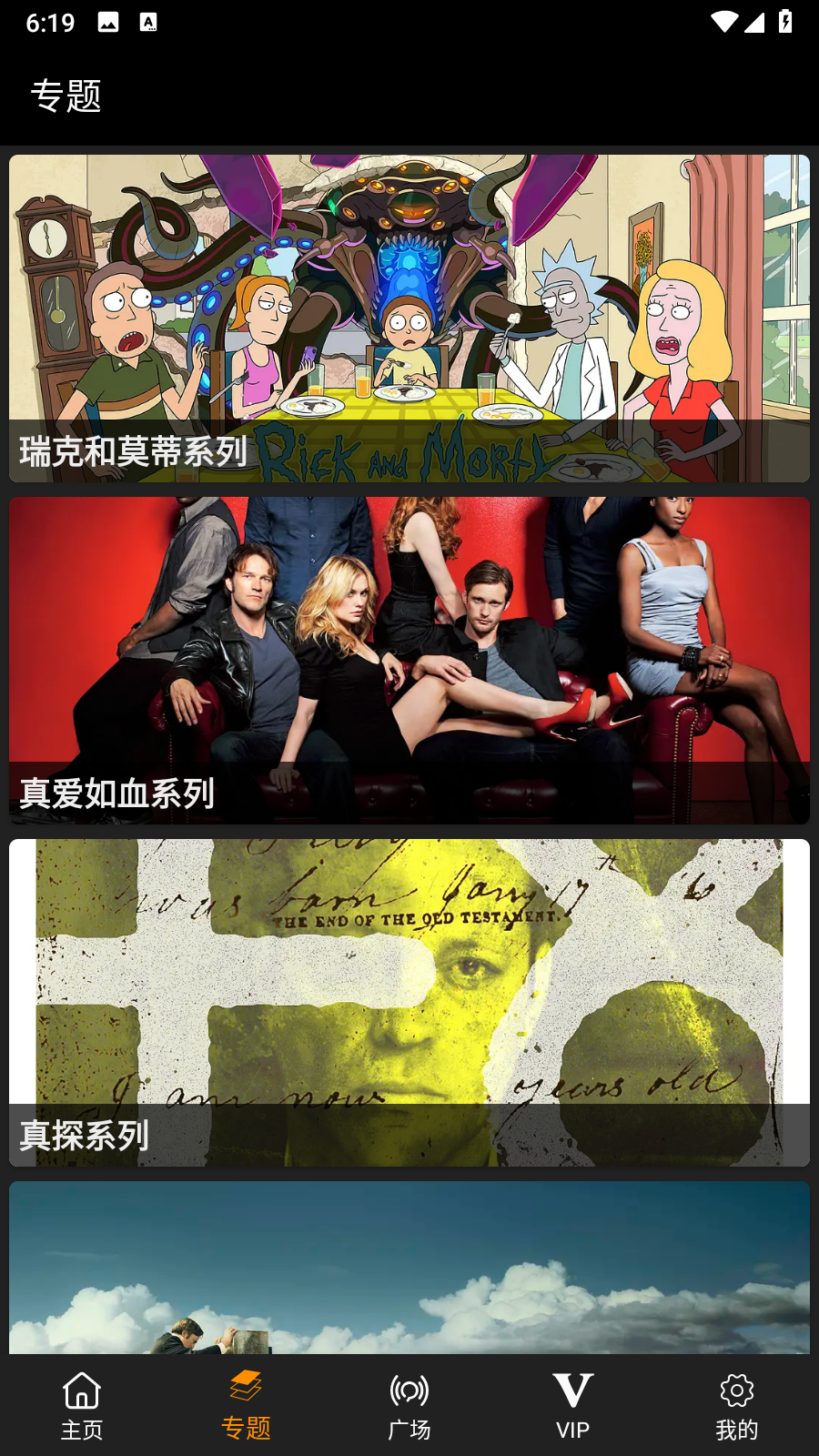Switch to the 我的 tab

click(x=737, y=1406)
